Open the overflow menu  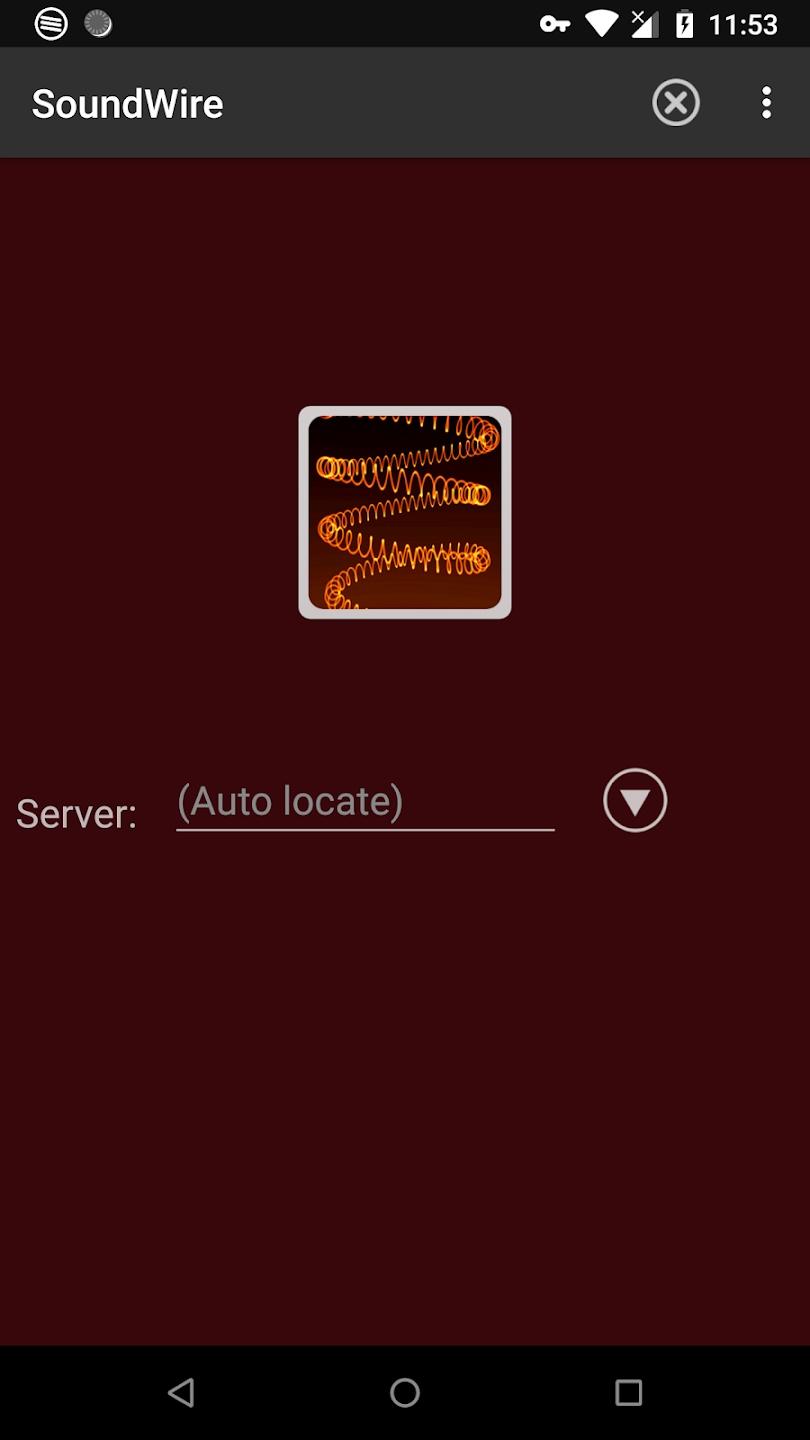pos(766,102)
